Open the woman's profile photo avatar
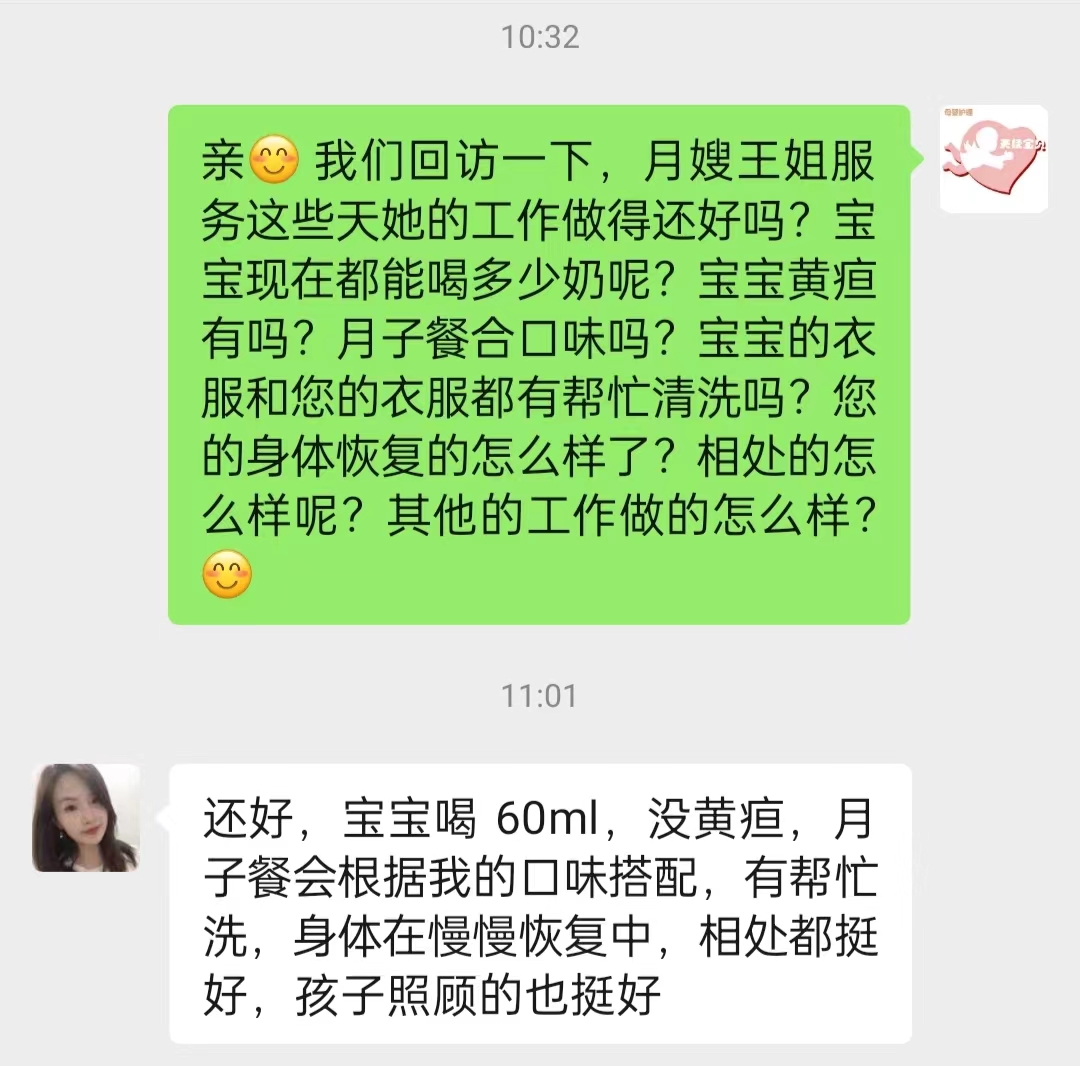1080x1066 pixels. click(x=86, y=817)
